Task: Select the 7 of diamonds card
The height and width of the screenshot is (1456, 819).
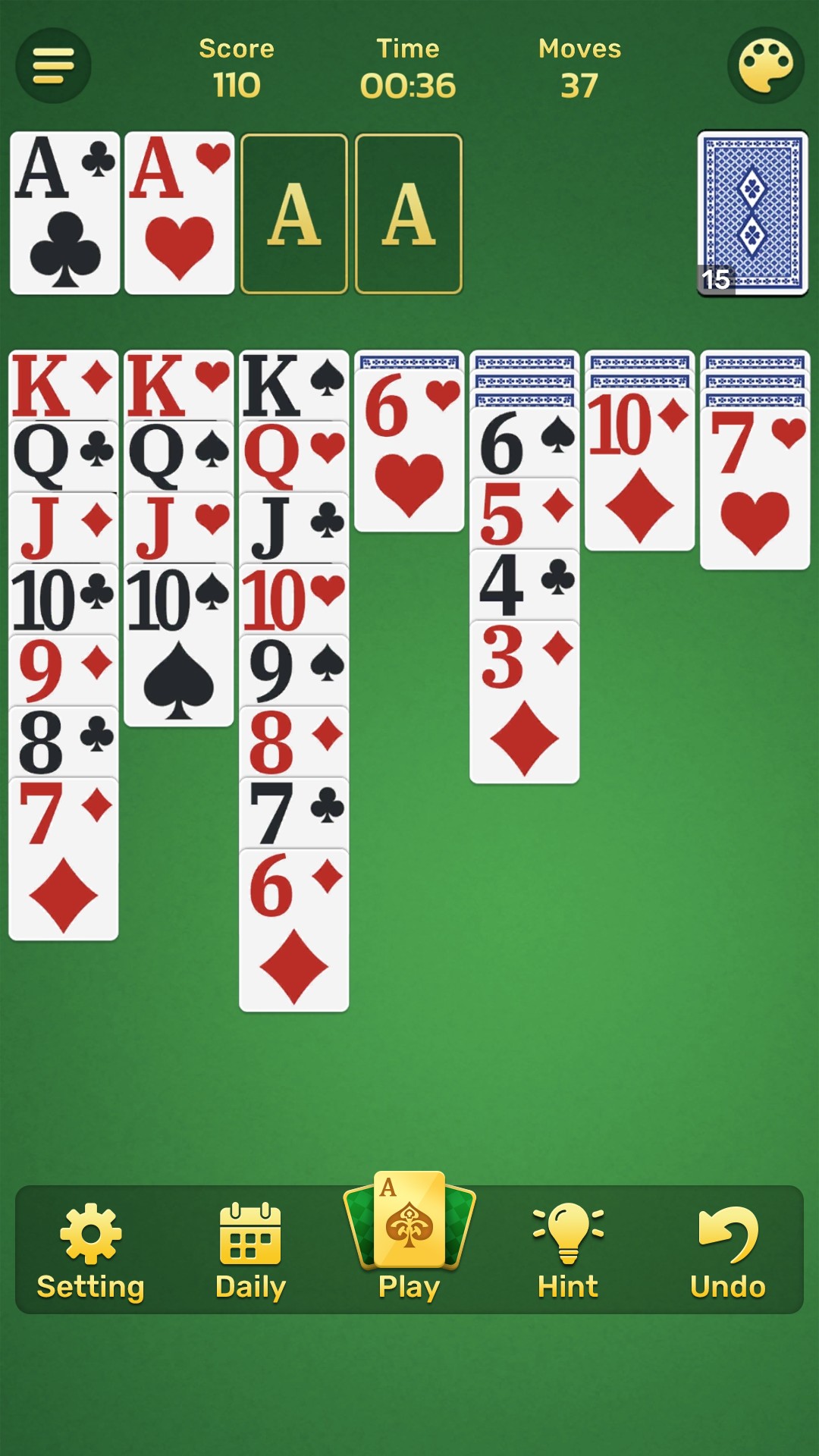Action: (64, 861)
